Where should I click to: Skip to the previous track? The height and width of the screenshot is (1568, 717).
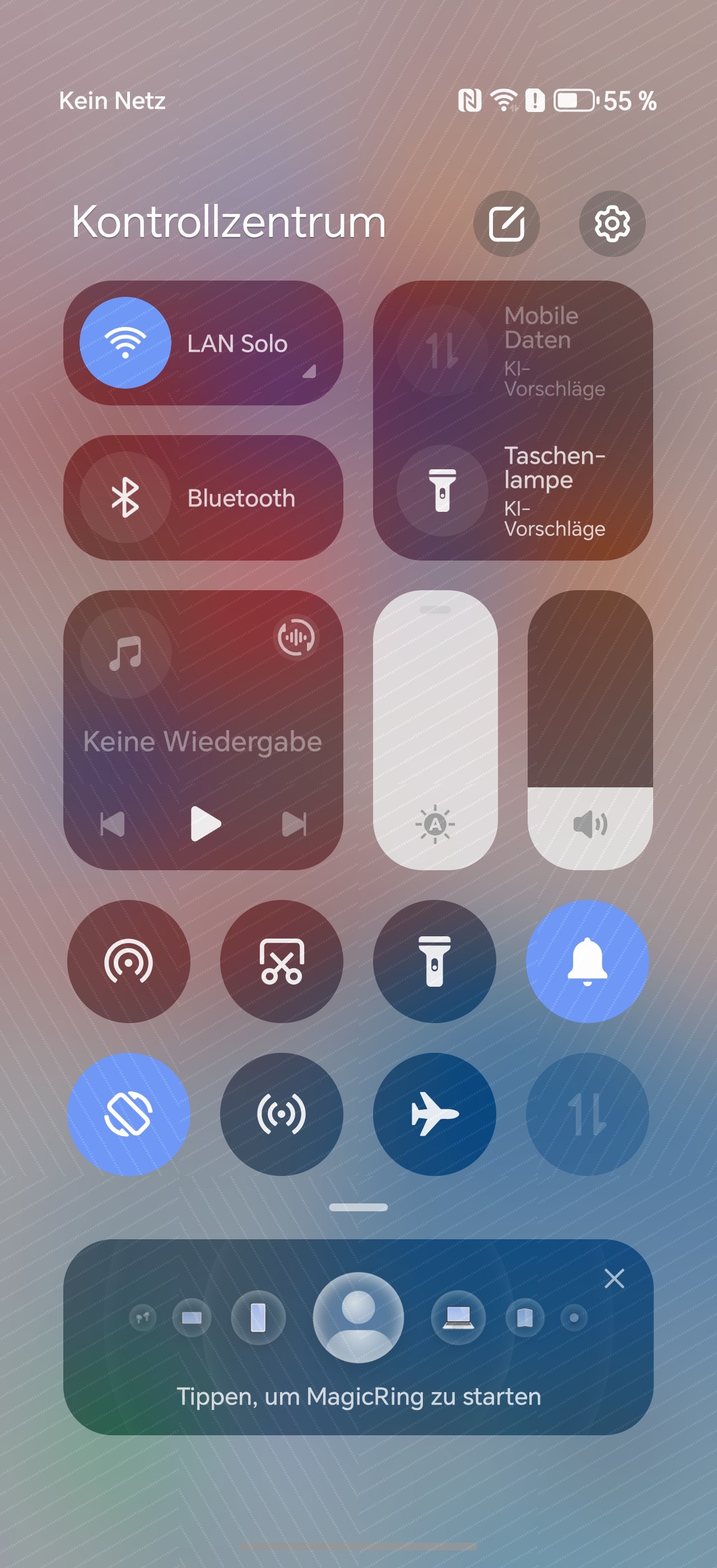(113, 825)
